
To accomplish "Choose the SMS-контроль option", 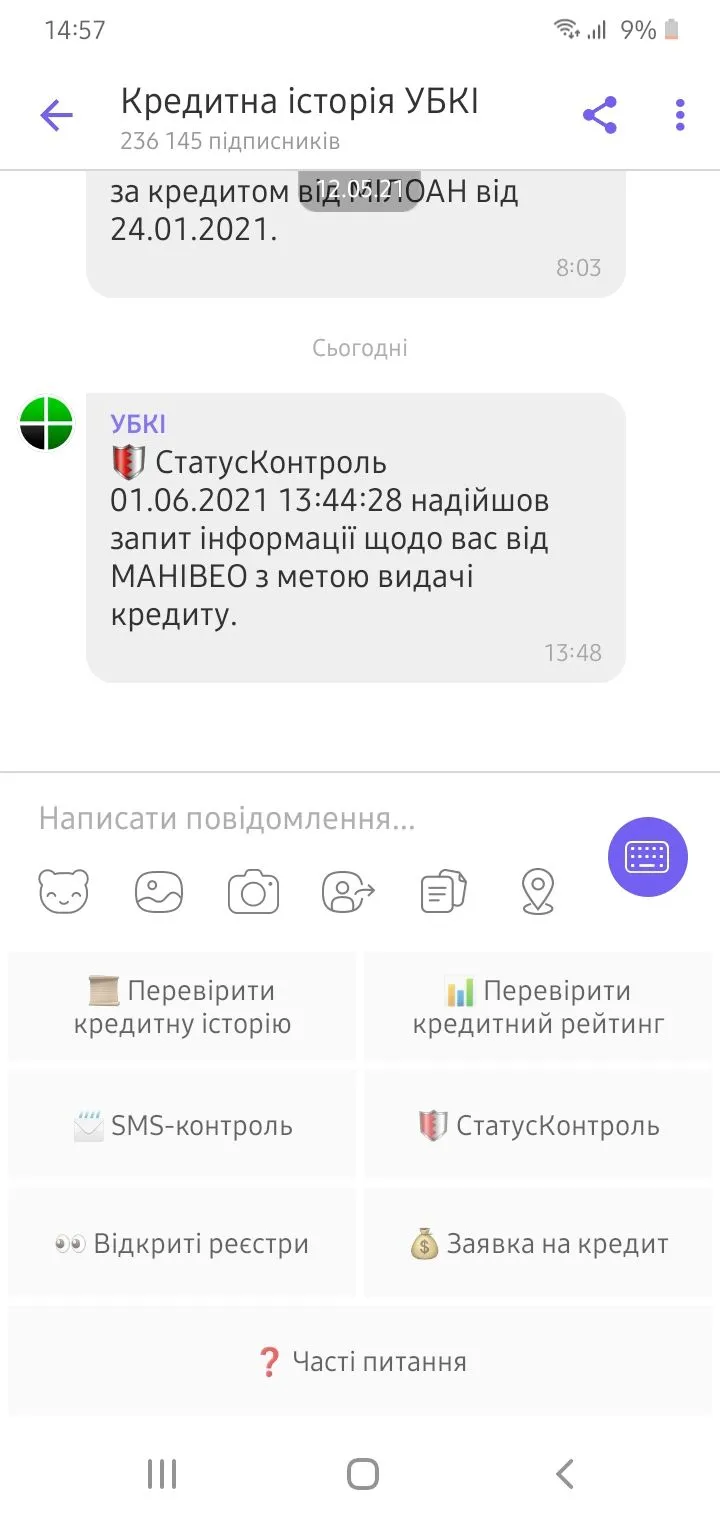I will (x=182, y=1126).
